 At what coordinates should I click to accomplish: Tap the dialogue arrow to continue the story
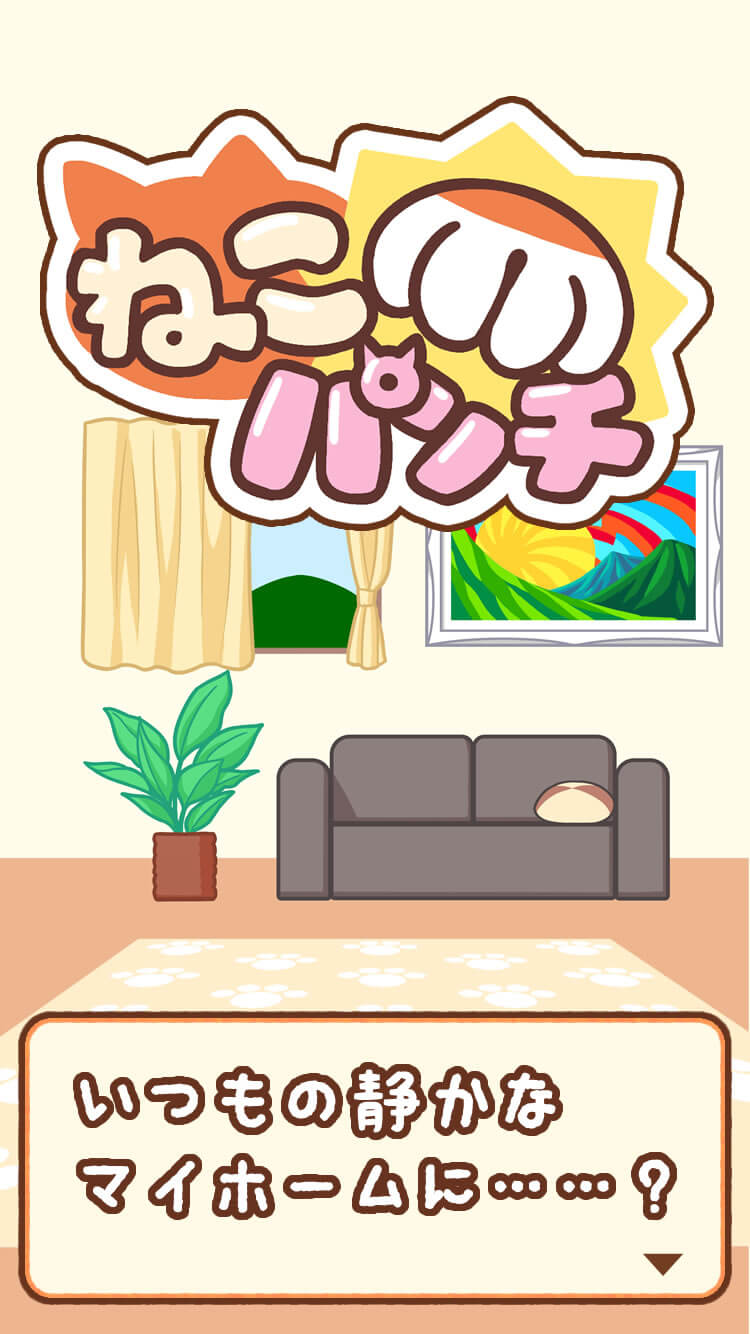663,1263
